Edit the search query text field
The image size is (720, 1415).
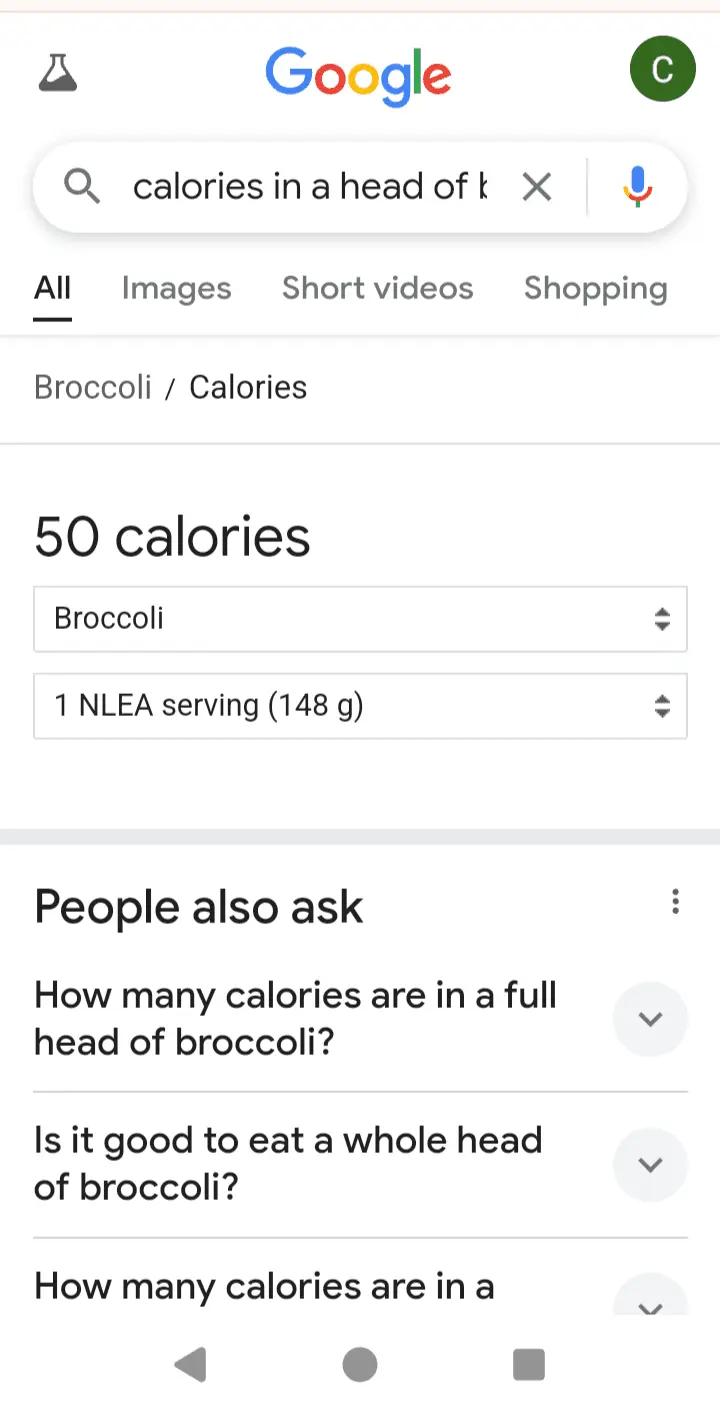tap(310, 186)
